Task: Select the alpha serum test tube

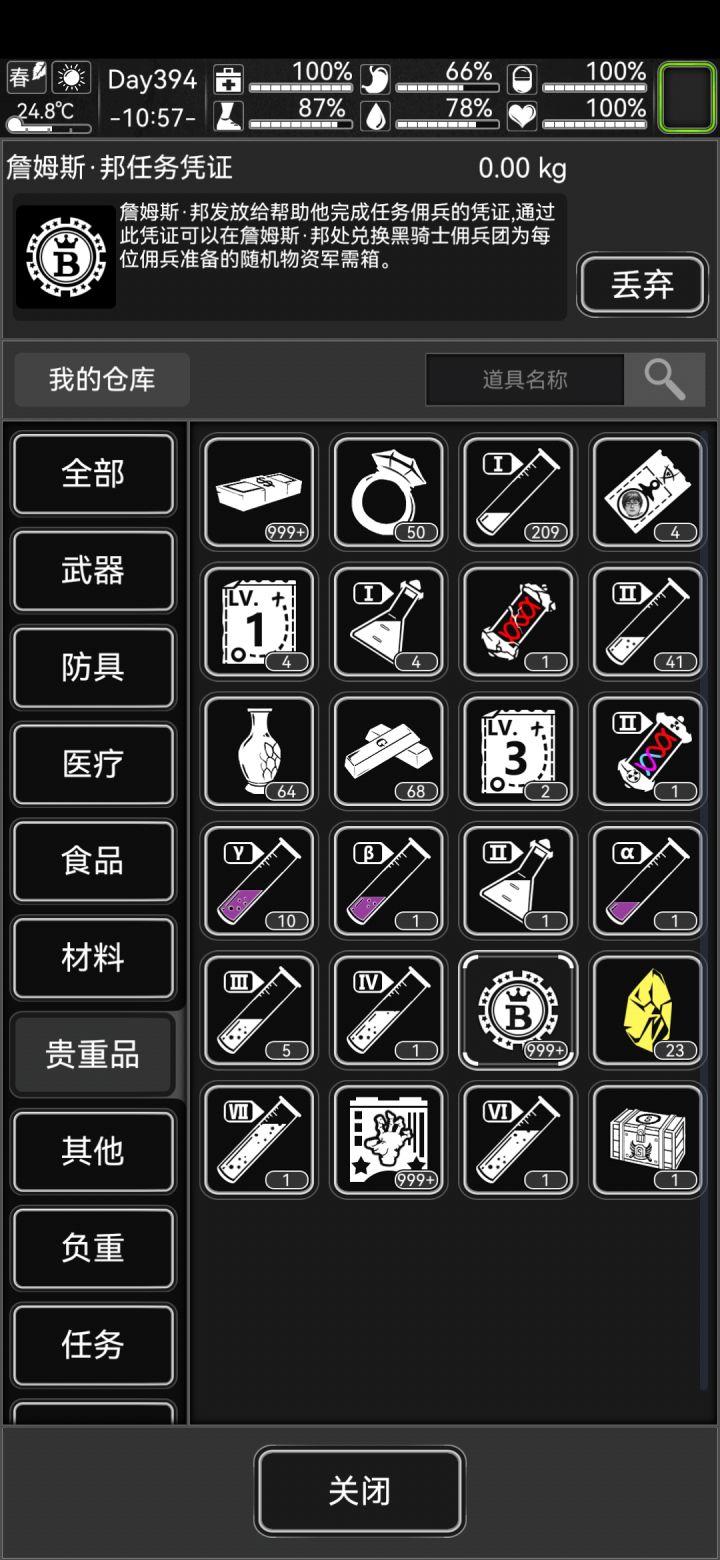Action: (x=646, y=881)
